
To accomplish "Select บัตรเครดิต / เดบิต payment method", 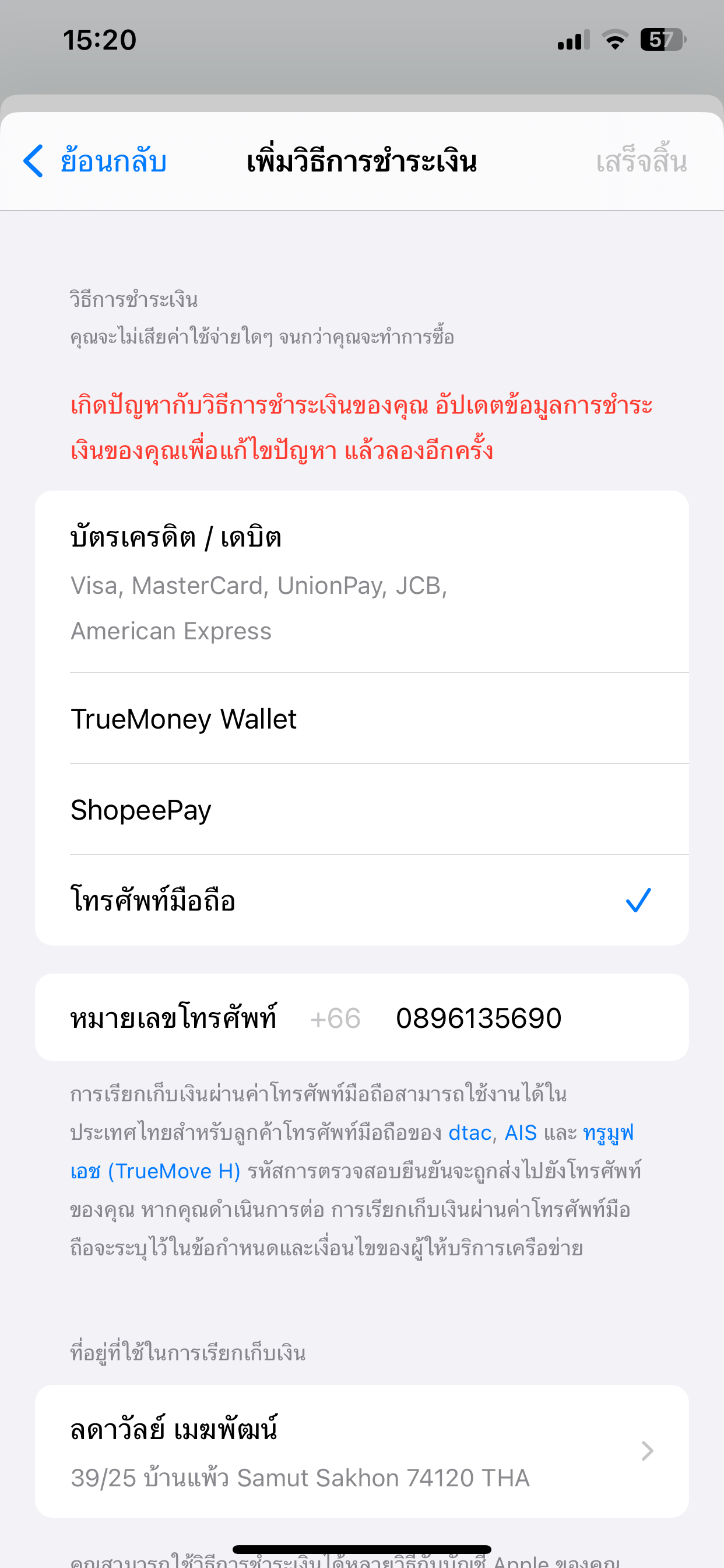I will point(361,582).
